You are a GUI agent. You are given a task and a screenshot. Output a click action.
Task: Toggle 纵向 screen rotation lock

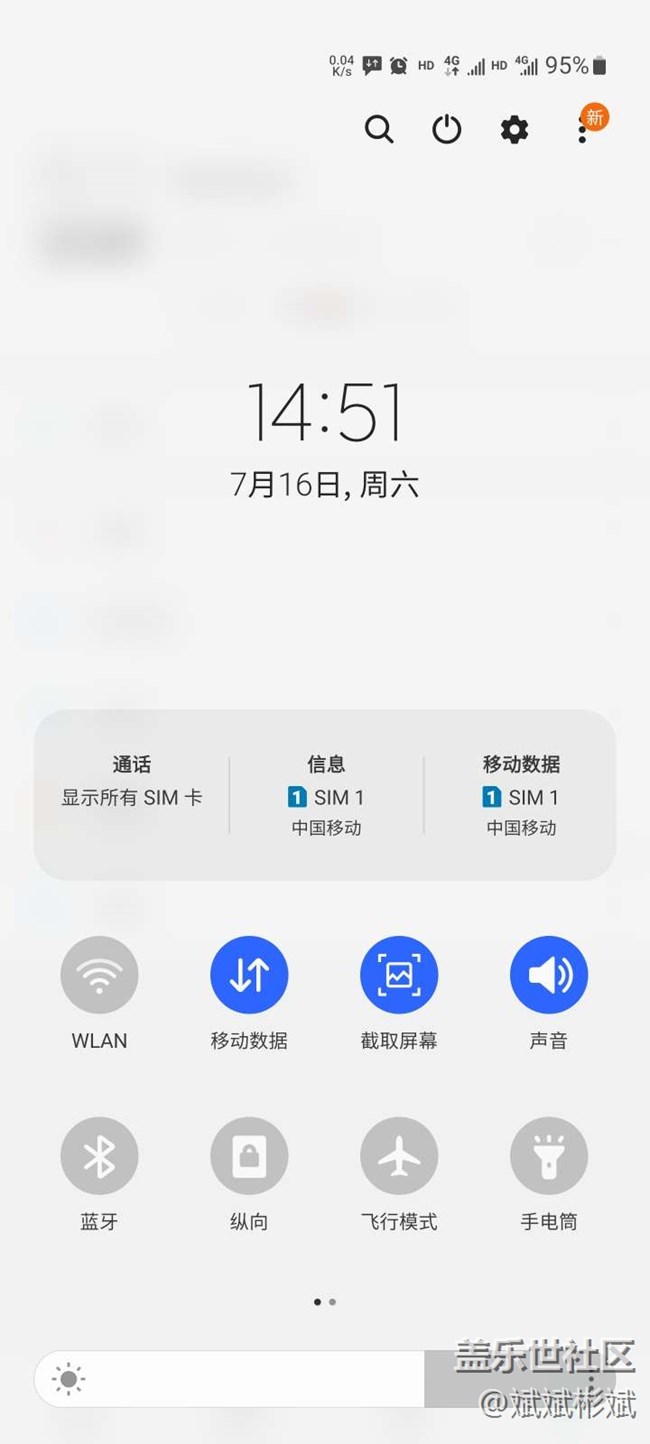click(249, 1156)
